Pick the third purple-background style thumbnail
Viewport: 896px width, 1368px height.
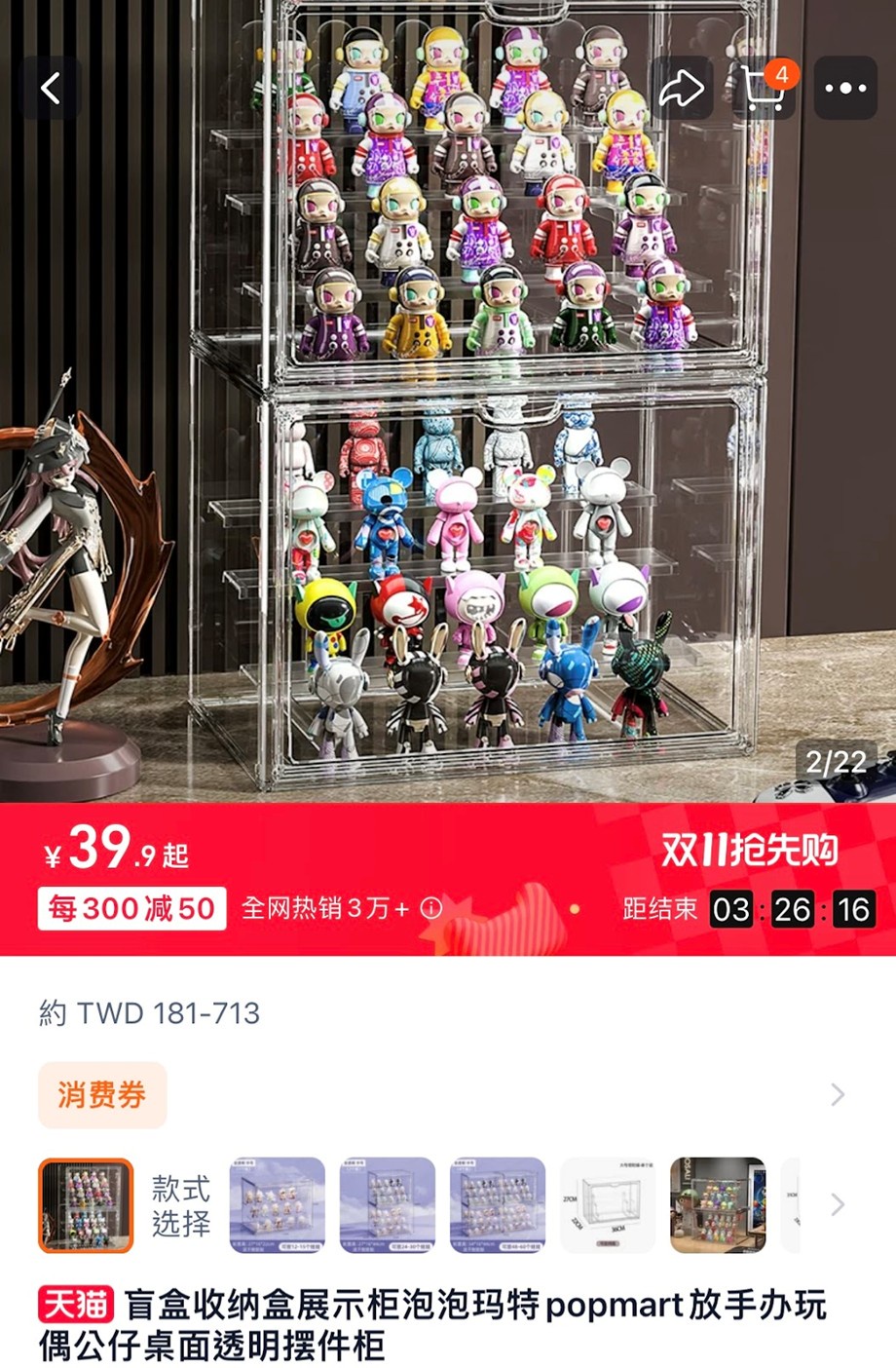(x=498, y=1205)
